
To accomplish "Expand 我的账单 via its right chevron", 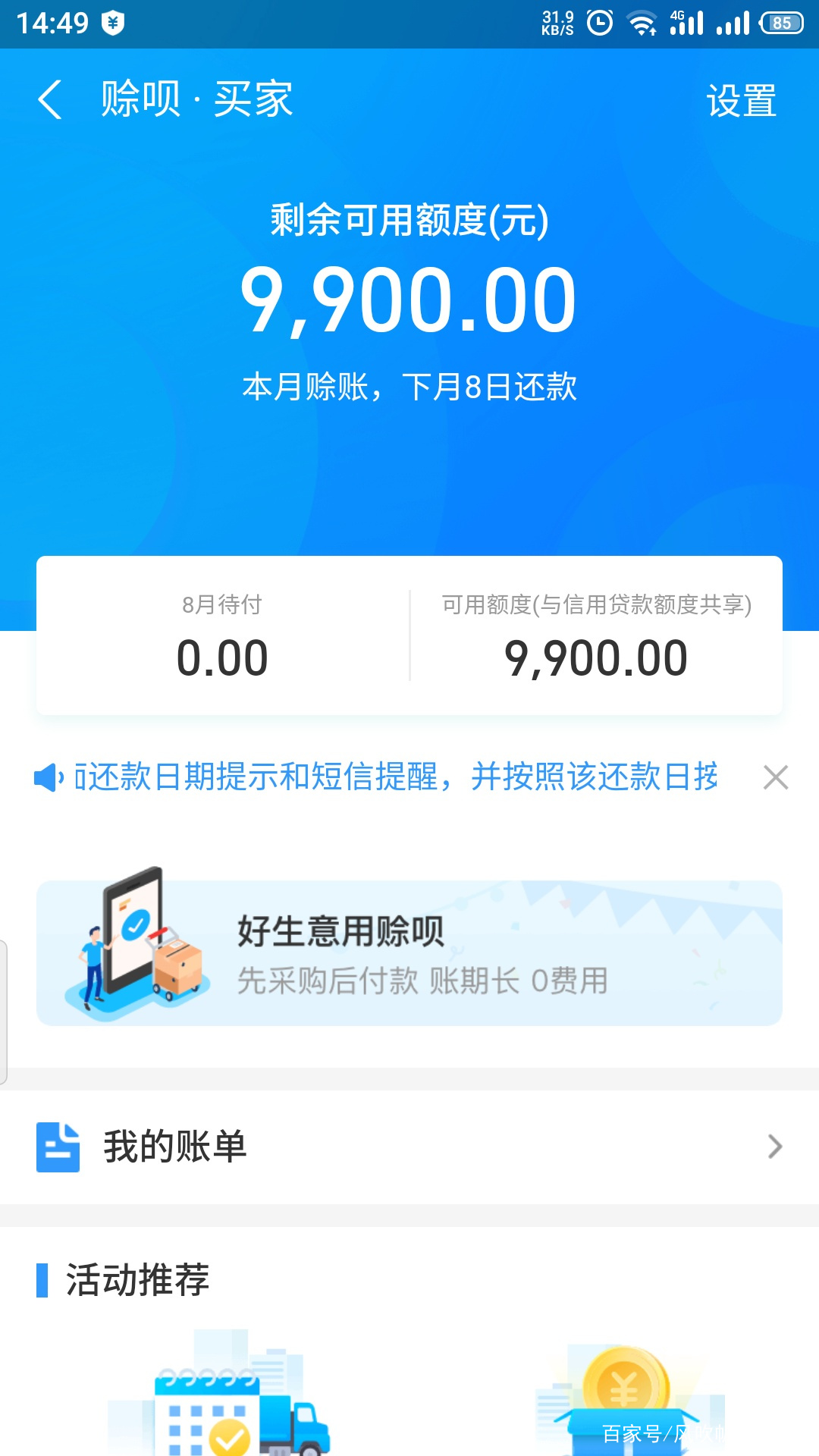I will click(773, 1147).
